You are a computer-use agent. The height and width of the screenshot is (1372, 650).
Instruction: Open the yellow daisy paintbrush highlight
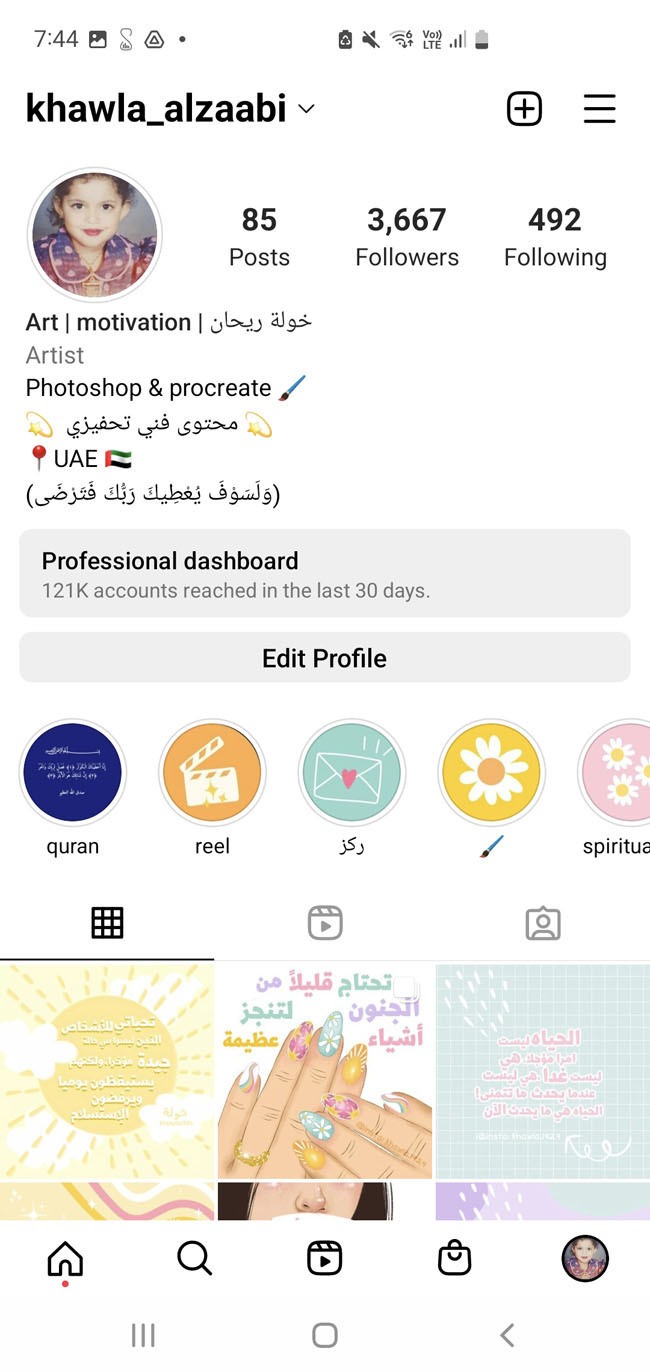pos(490,772)
